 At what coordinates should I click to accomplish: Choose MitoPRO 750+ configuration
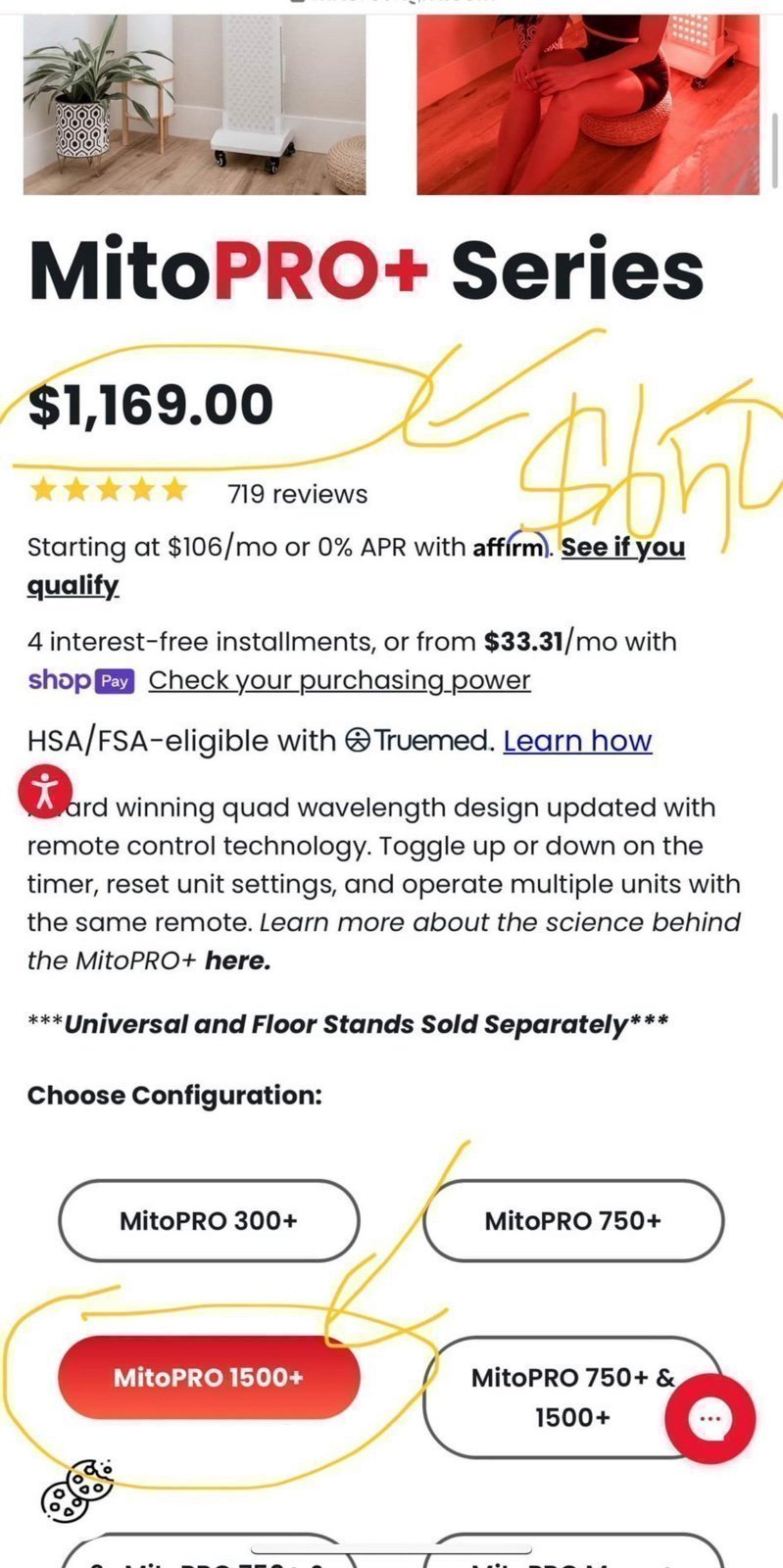click(573, 1221)
